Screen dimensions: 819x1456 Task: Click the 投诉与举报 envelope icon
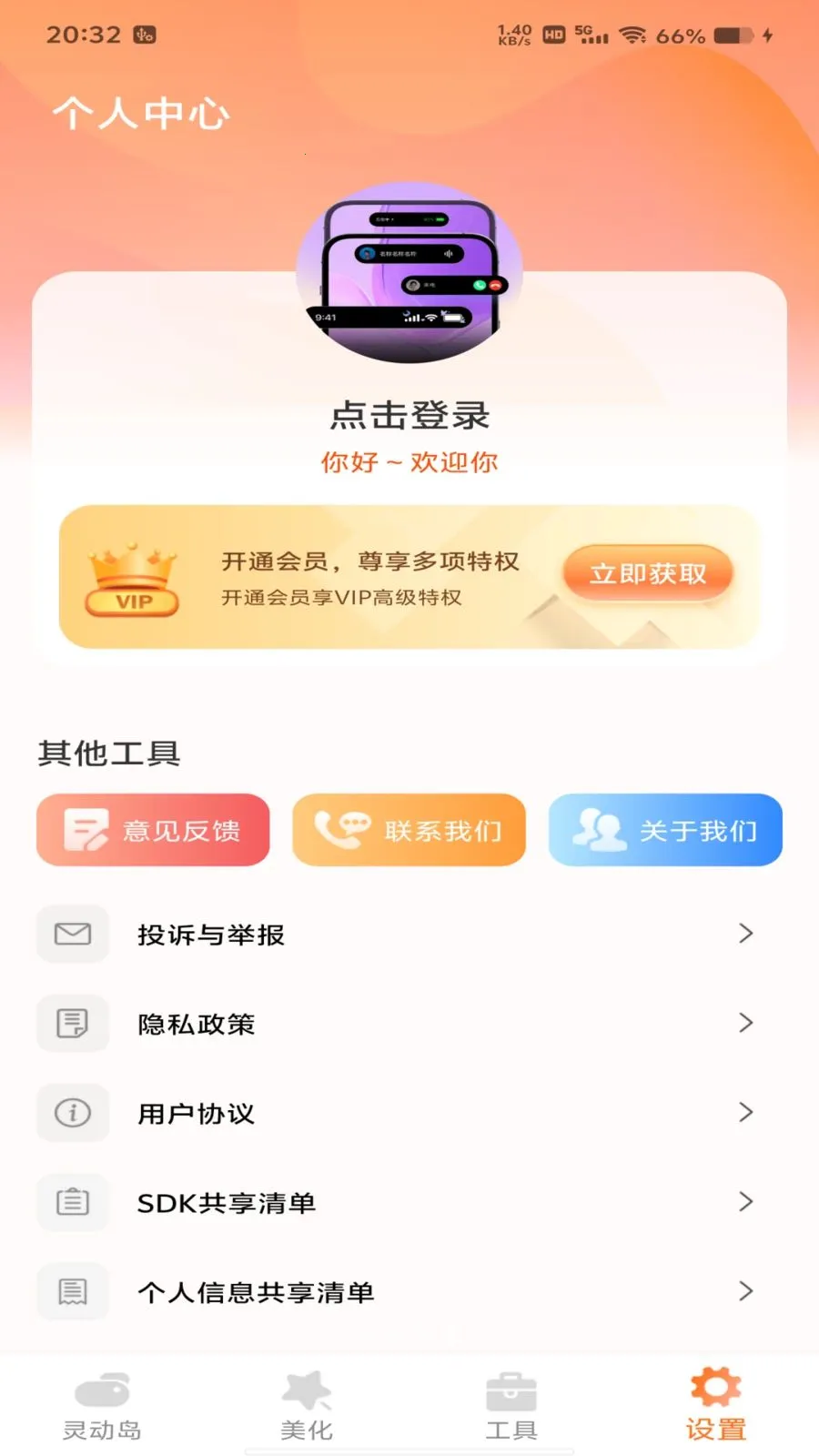pos(73,934)
